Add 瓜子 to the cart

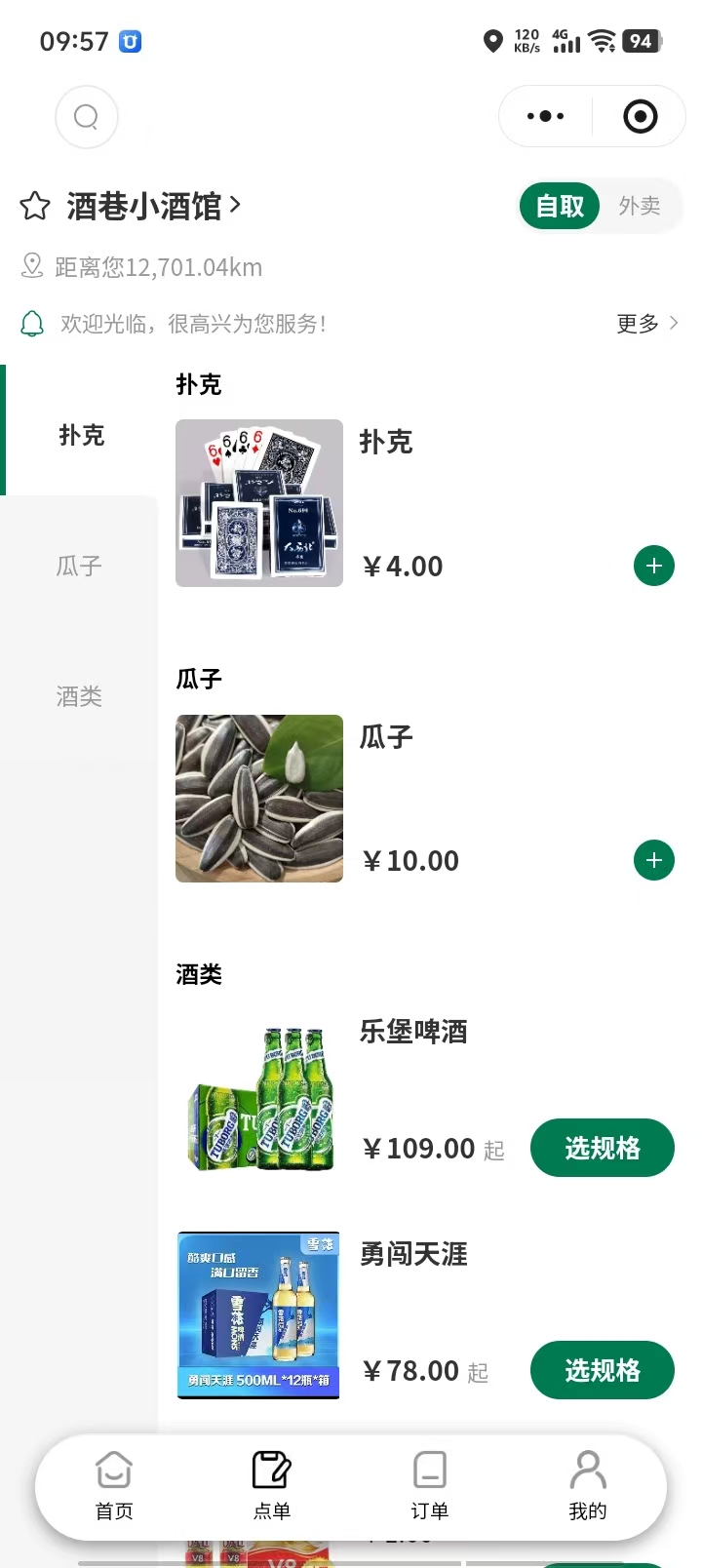pos(653,860)
